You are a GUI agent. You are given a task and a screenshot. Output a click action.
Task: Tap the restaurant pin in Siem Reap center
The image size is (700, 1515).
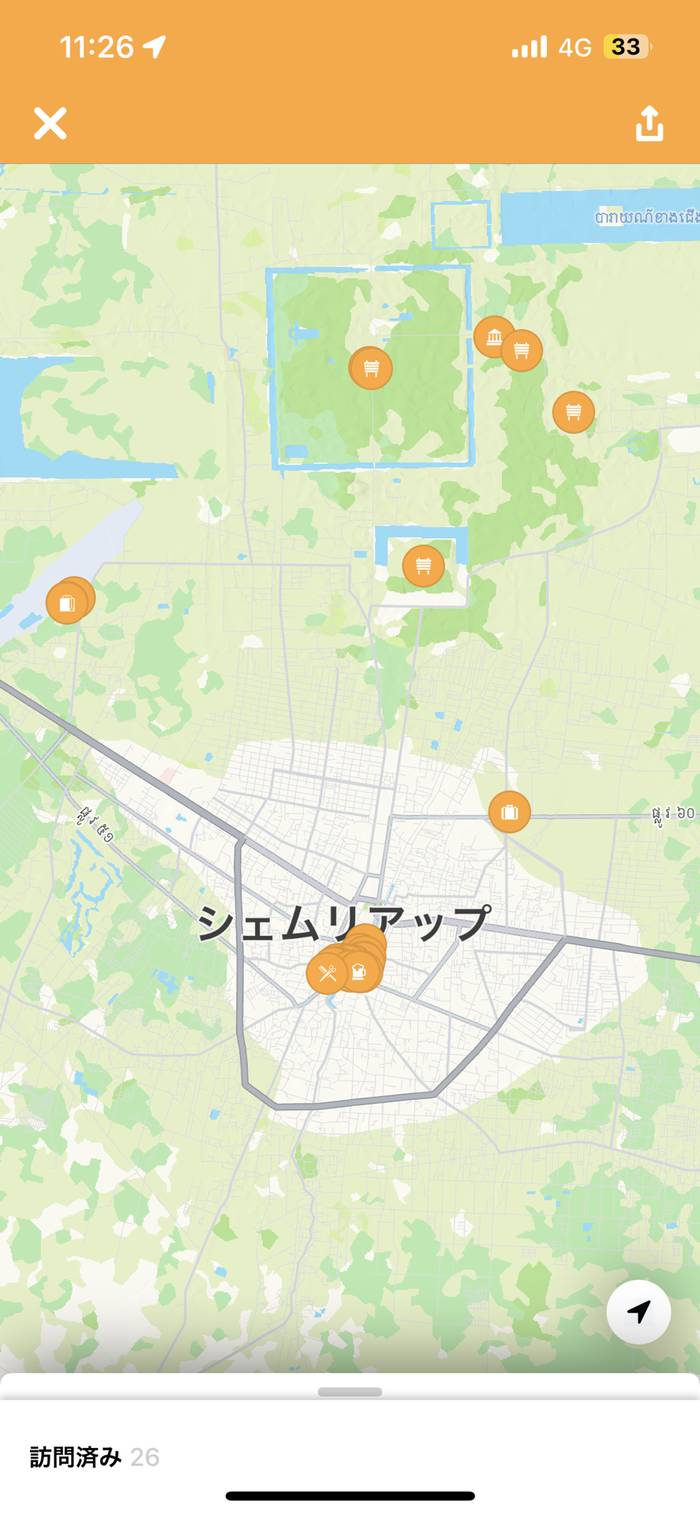click(x=326, y=973)
